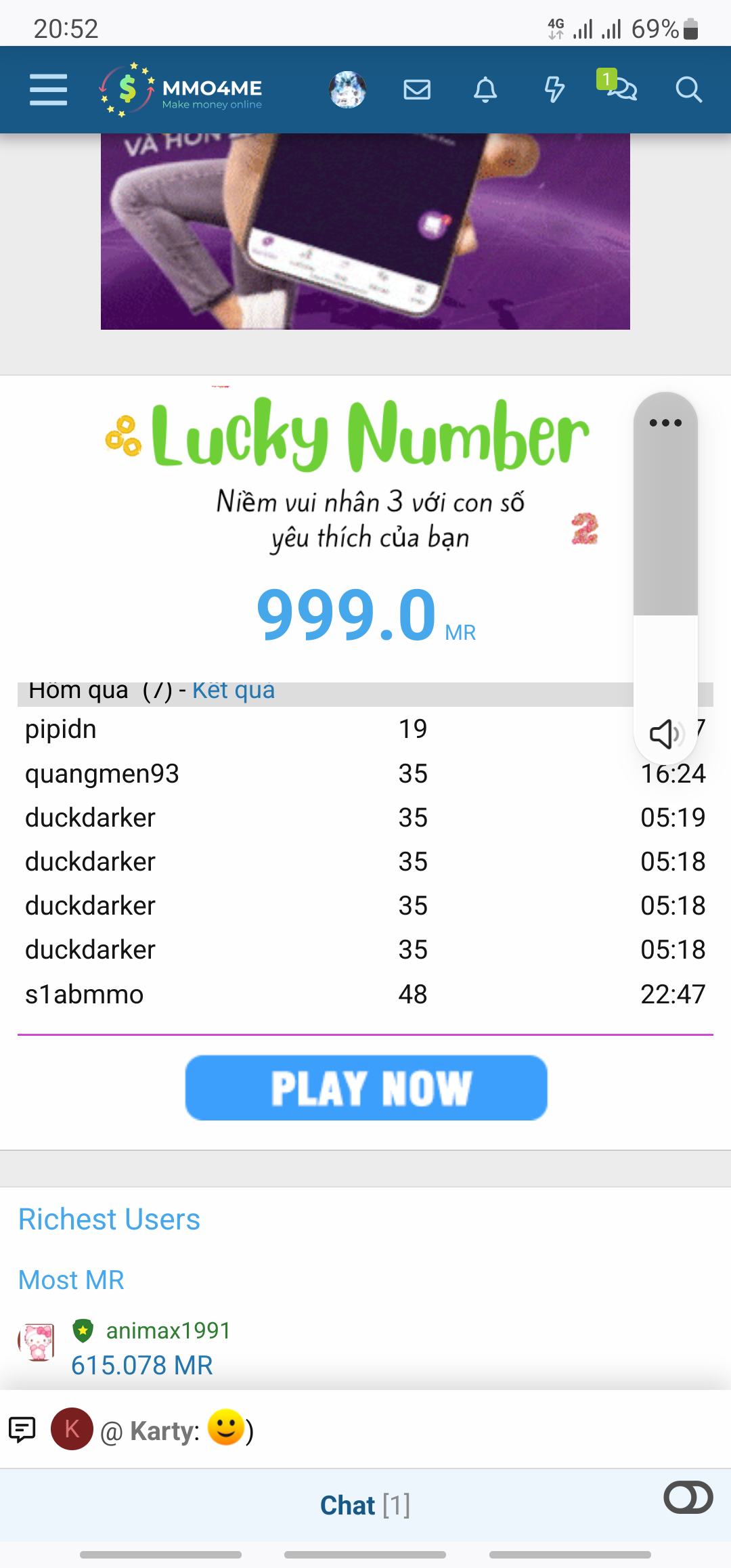
Task: Tap the PLAY NOW button
Action: coord(366,1088)
